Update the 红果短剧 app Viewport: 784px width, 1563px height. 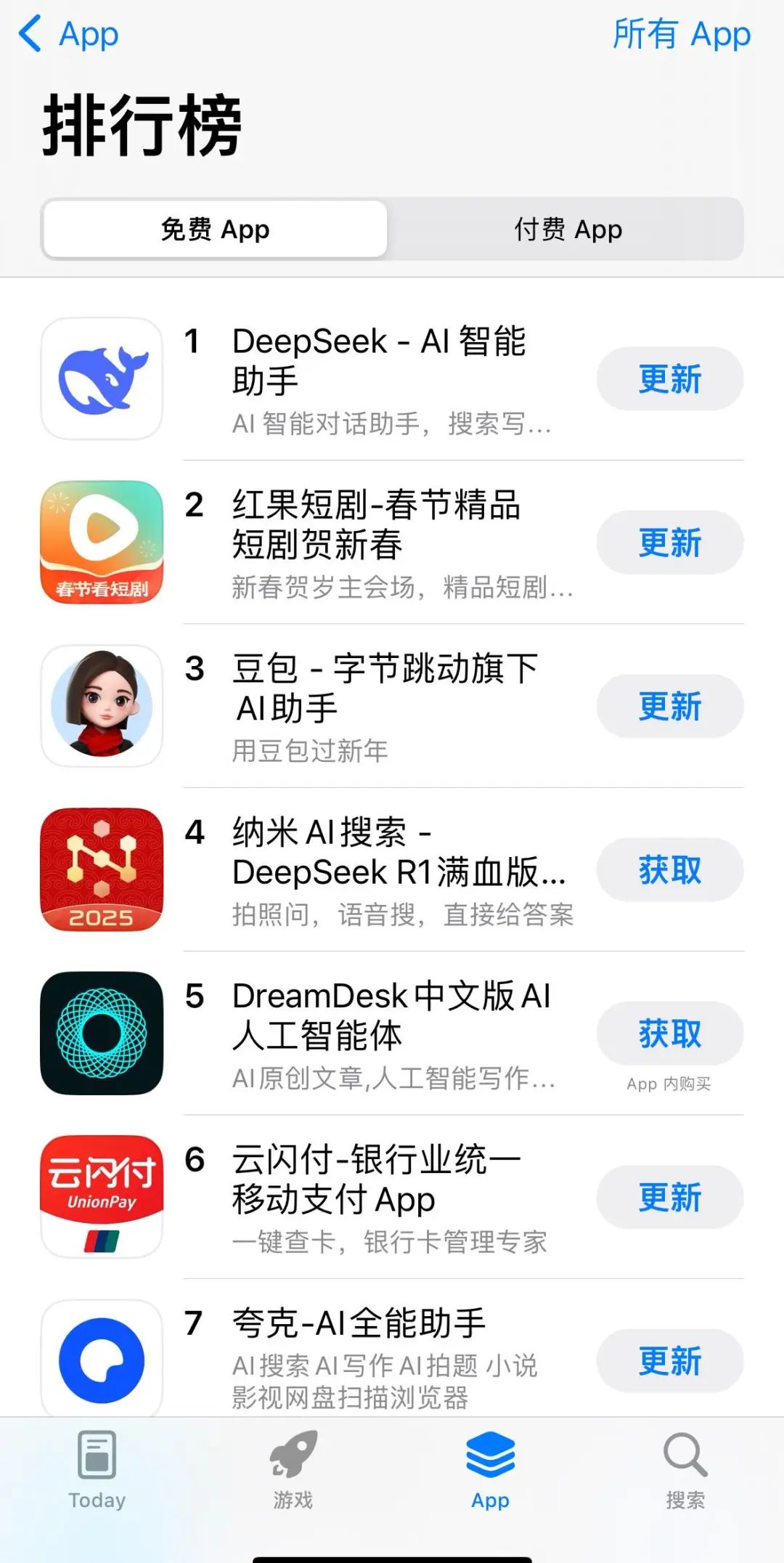(669, 543)
